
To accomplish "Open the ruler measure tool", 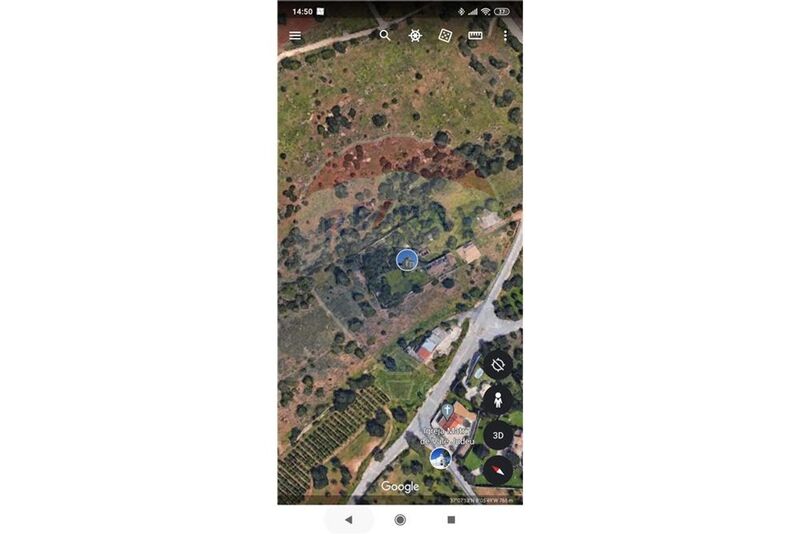I will [475, 35].
